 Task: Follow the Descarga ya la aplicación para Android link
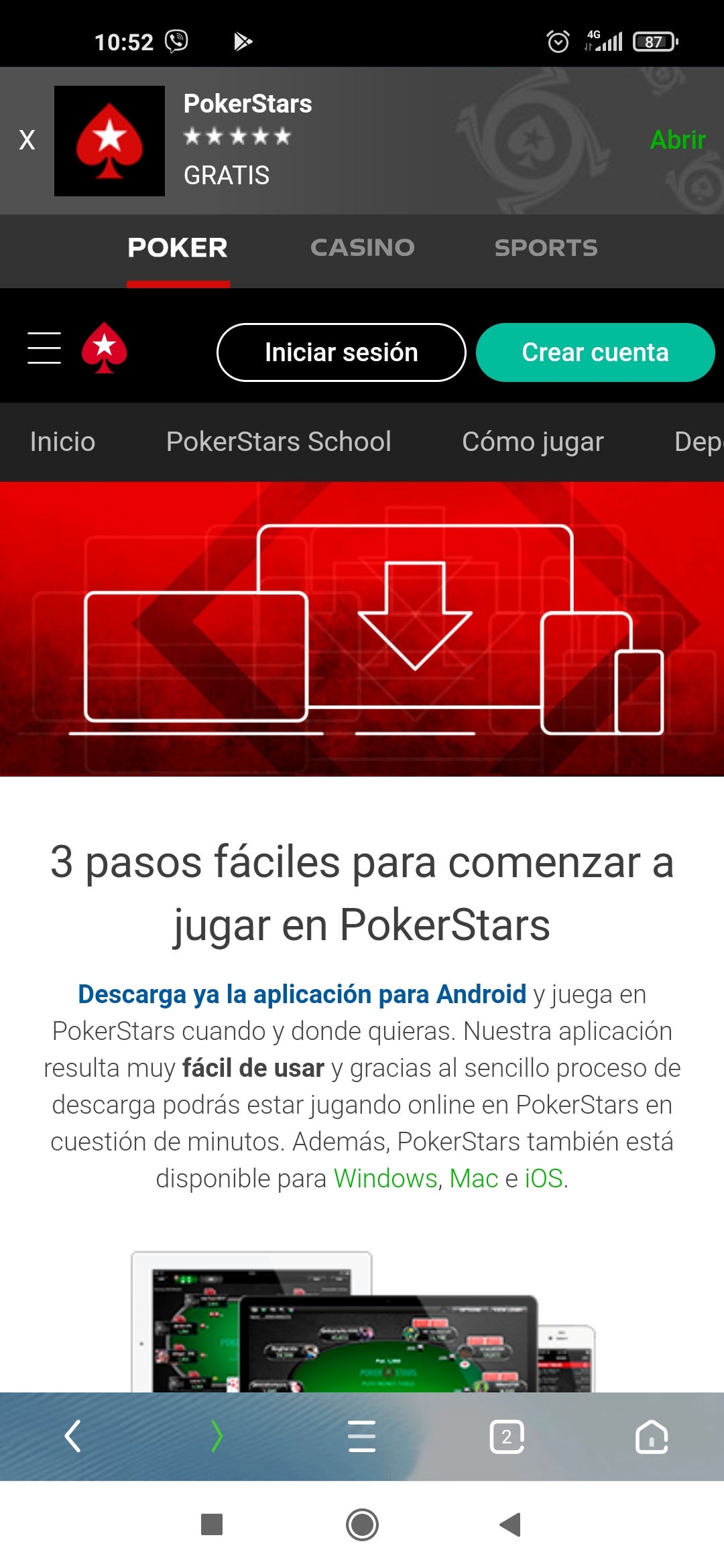302,994
